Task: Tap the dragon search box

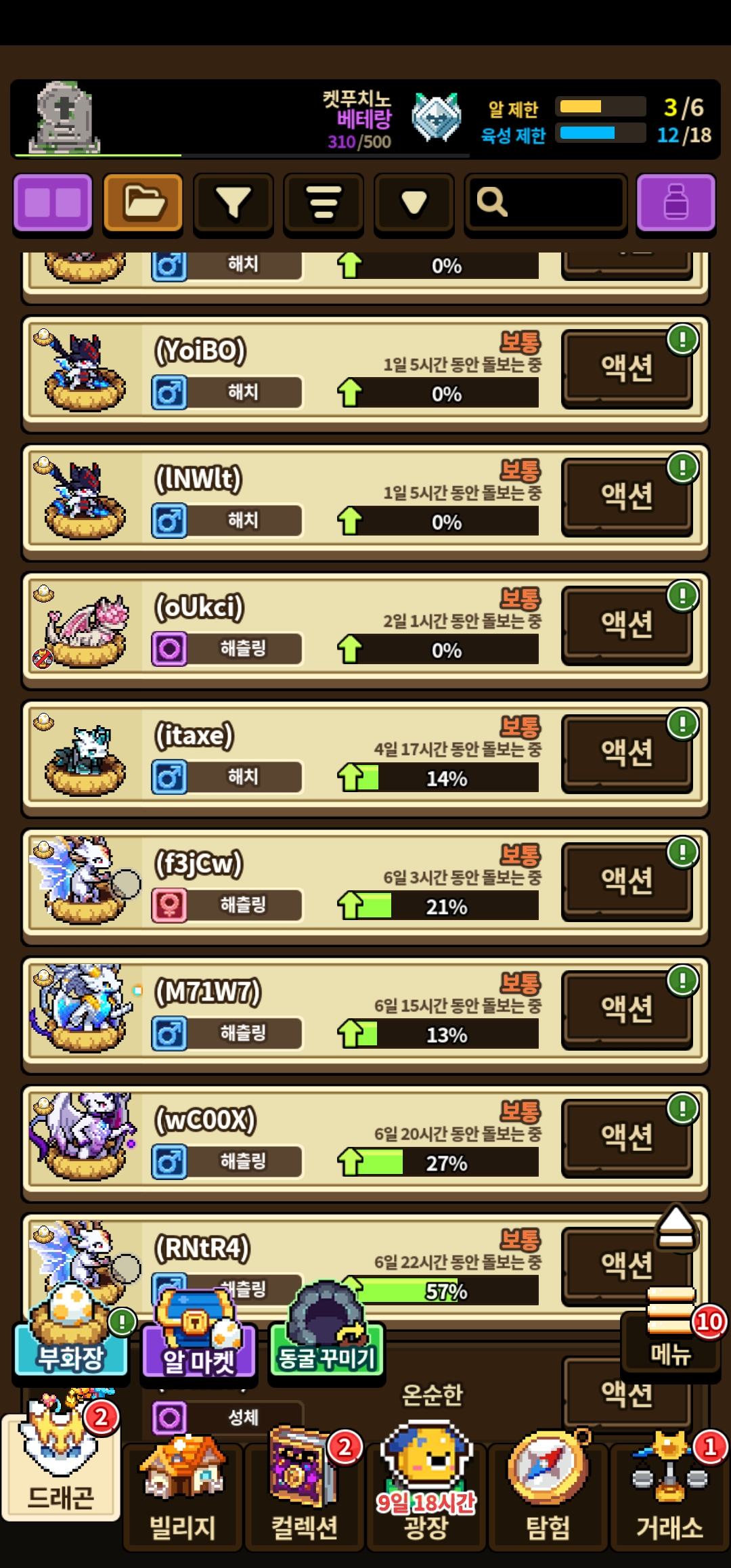Action: [x=545, y=203]
